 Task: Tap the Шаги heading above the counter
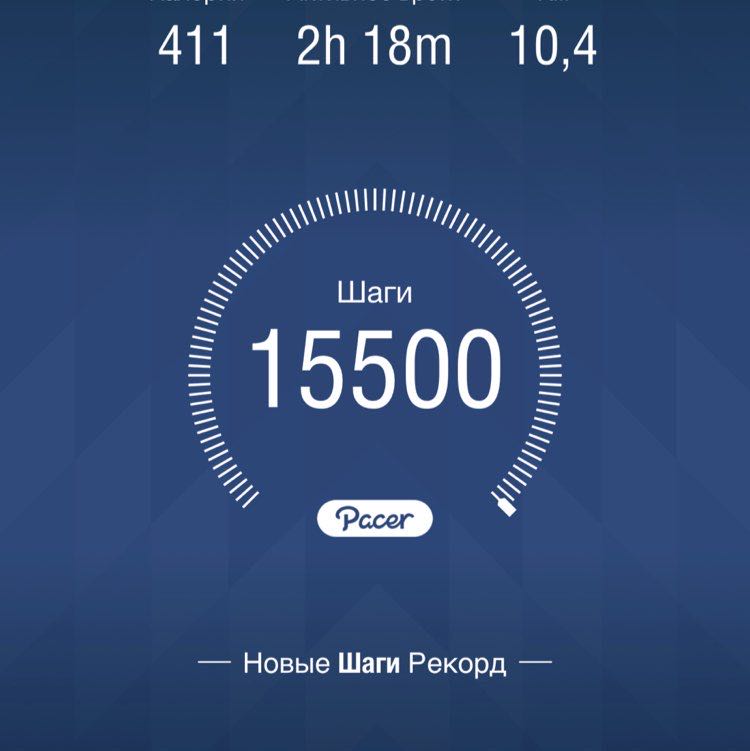click(374, 289)
